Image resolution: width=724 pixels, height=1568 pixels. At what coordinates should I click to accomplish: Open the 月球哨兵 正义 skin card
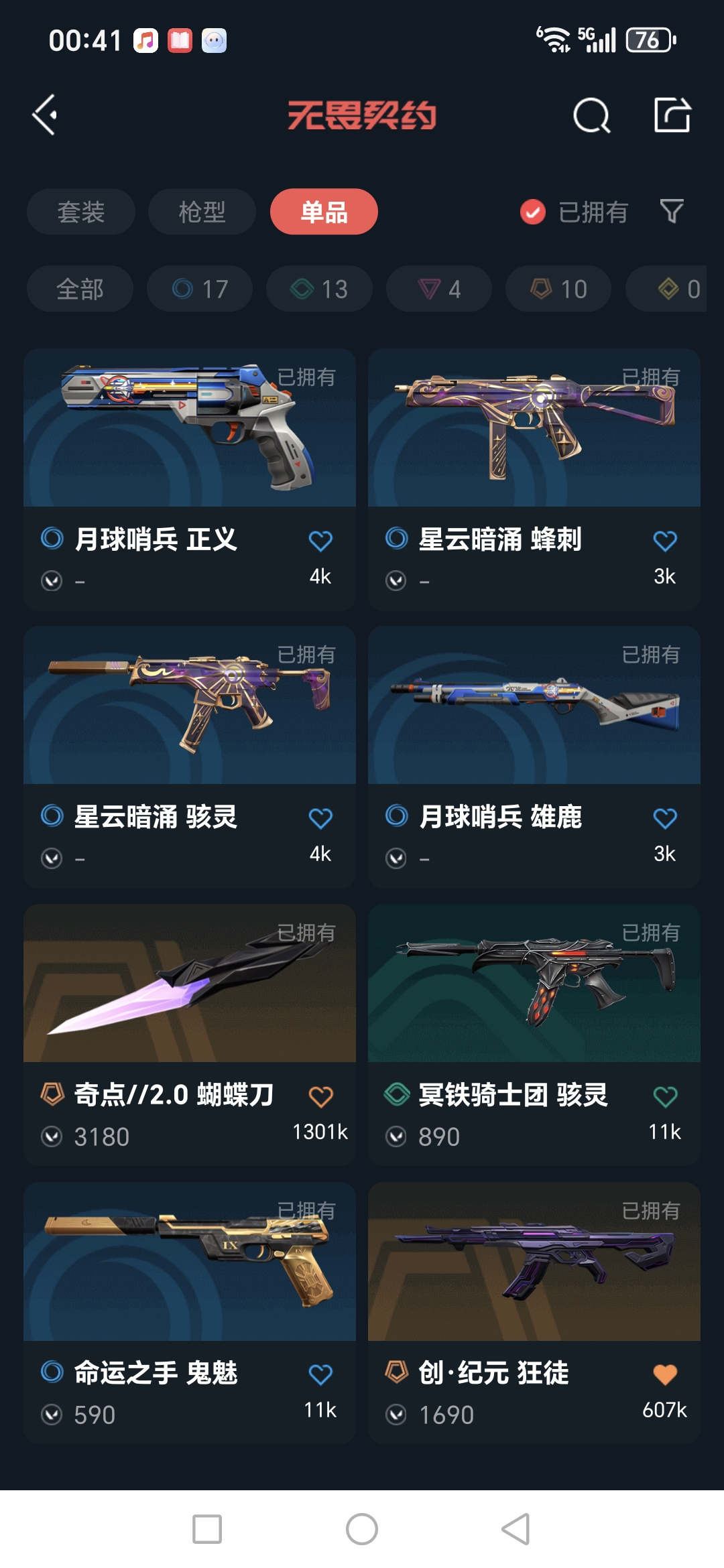[190, 429]
